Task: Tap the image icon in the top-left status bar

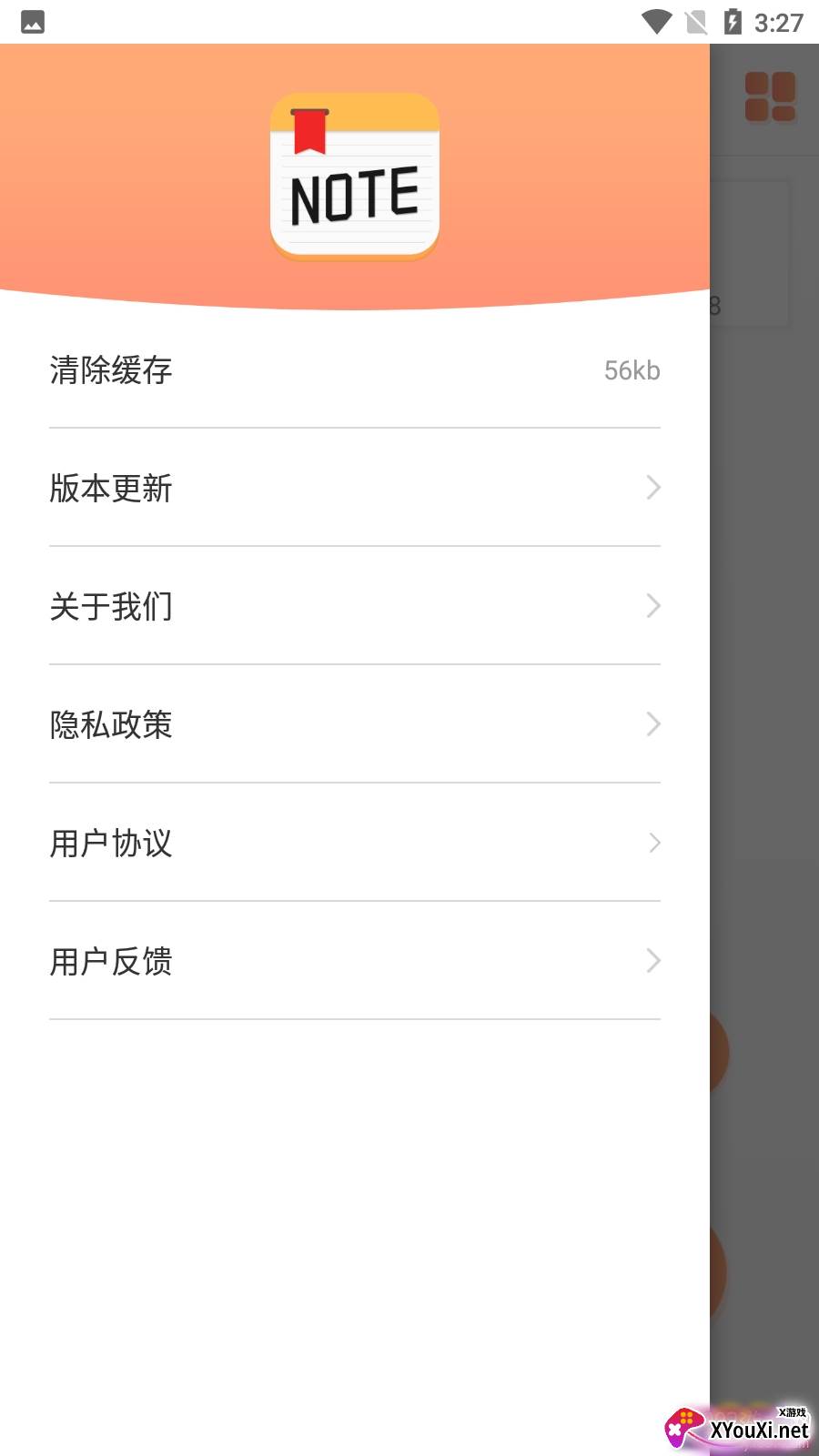Action: click(33, 22)
